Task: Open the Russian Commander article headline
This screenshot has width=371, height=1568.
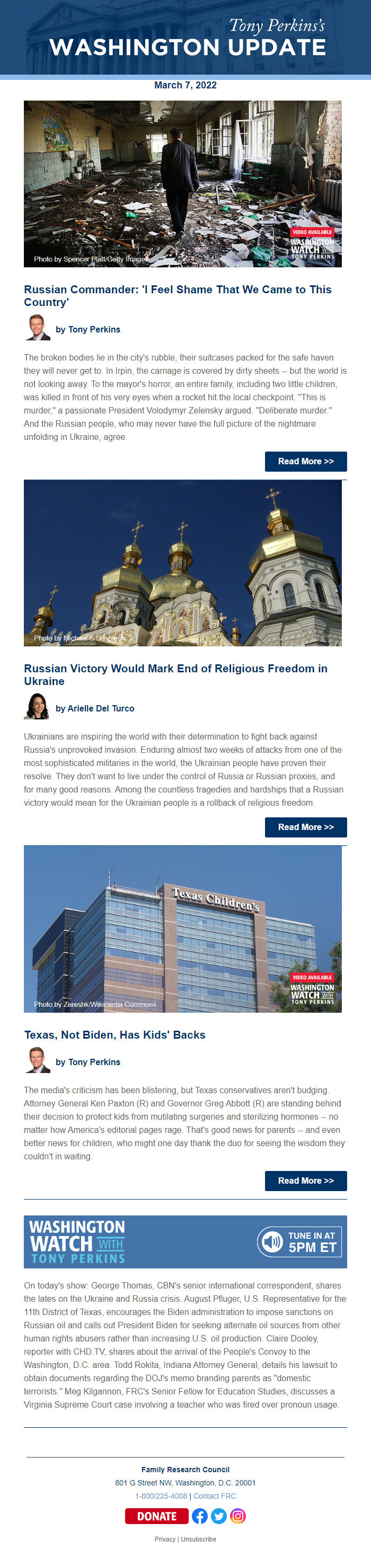Action: (178, 296)
